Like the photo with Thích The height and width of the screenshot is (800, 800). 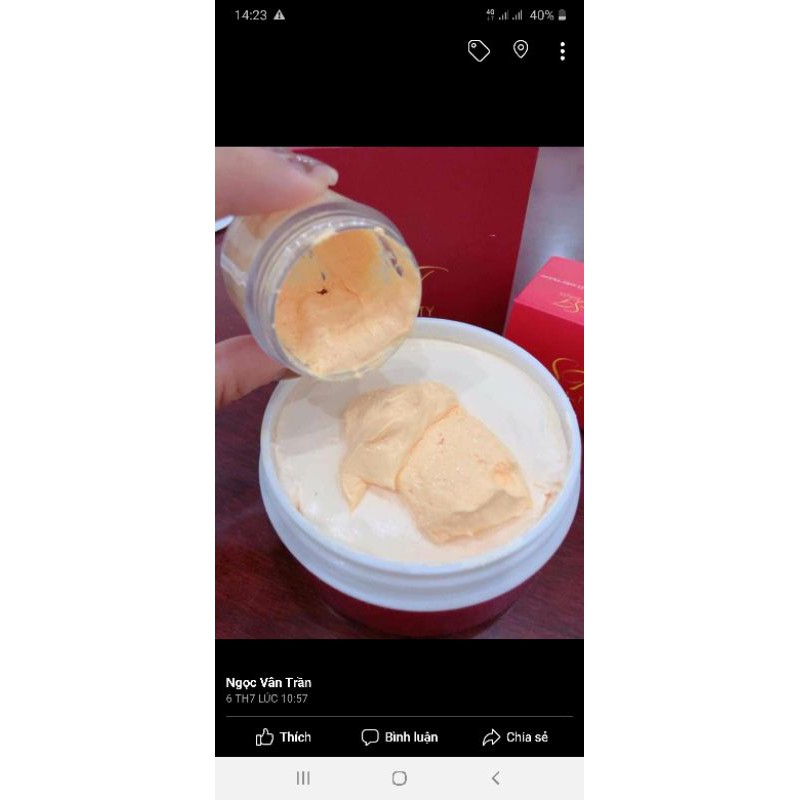coord(283,737)
